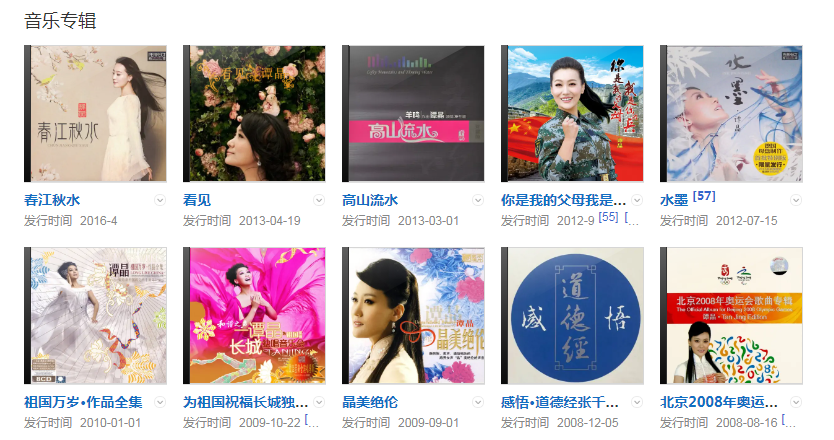Expand details arrow beside 祖国万岁•作品全集
The width and height of the screenshot is (834, 440).
pyautogui.click(x=160, y=402)
